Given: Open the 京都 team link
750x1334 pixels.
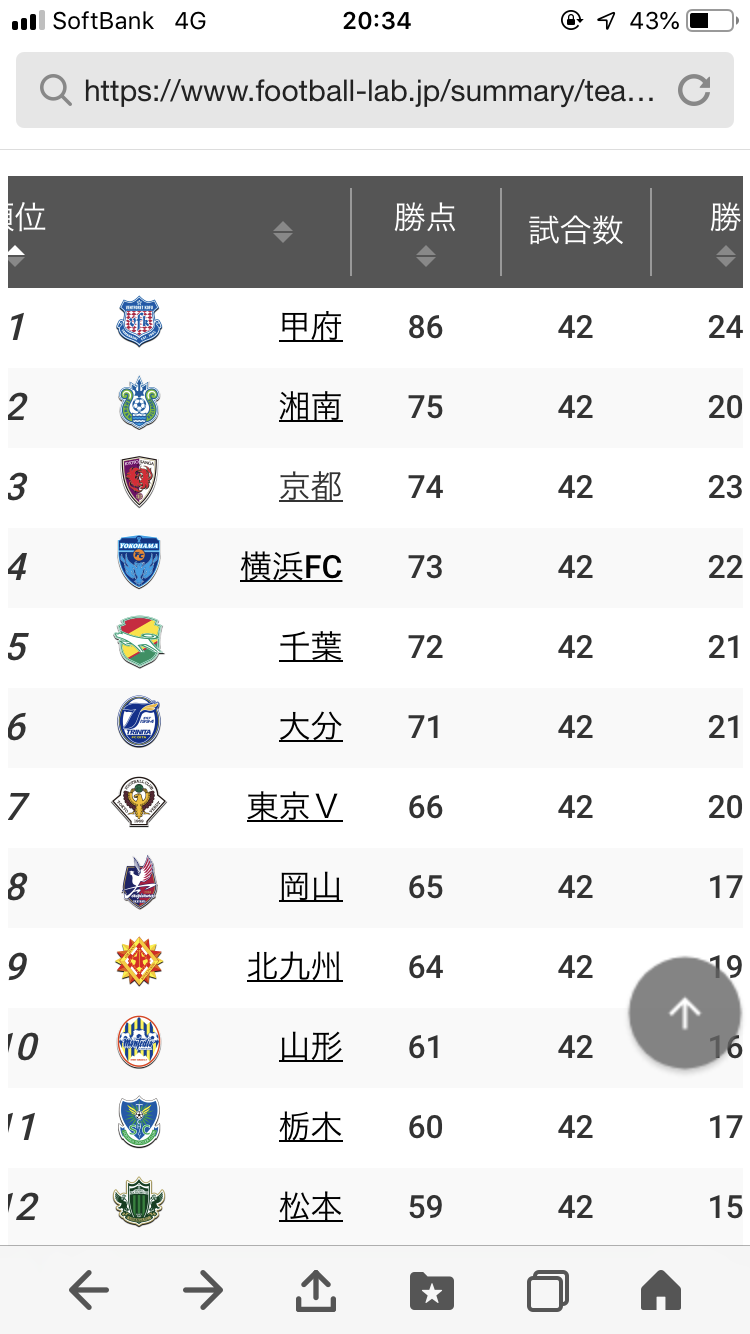Looking at the screenshot, I should [311, 487].
